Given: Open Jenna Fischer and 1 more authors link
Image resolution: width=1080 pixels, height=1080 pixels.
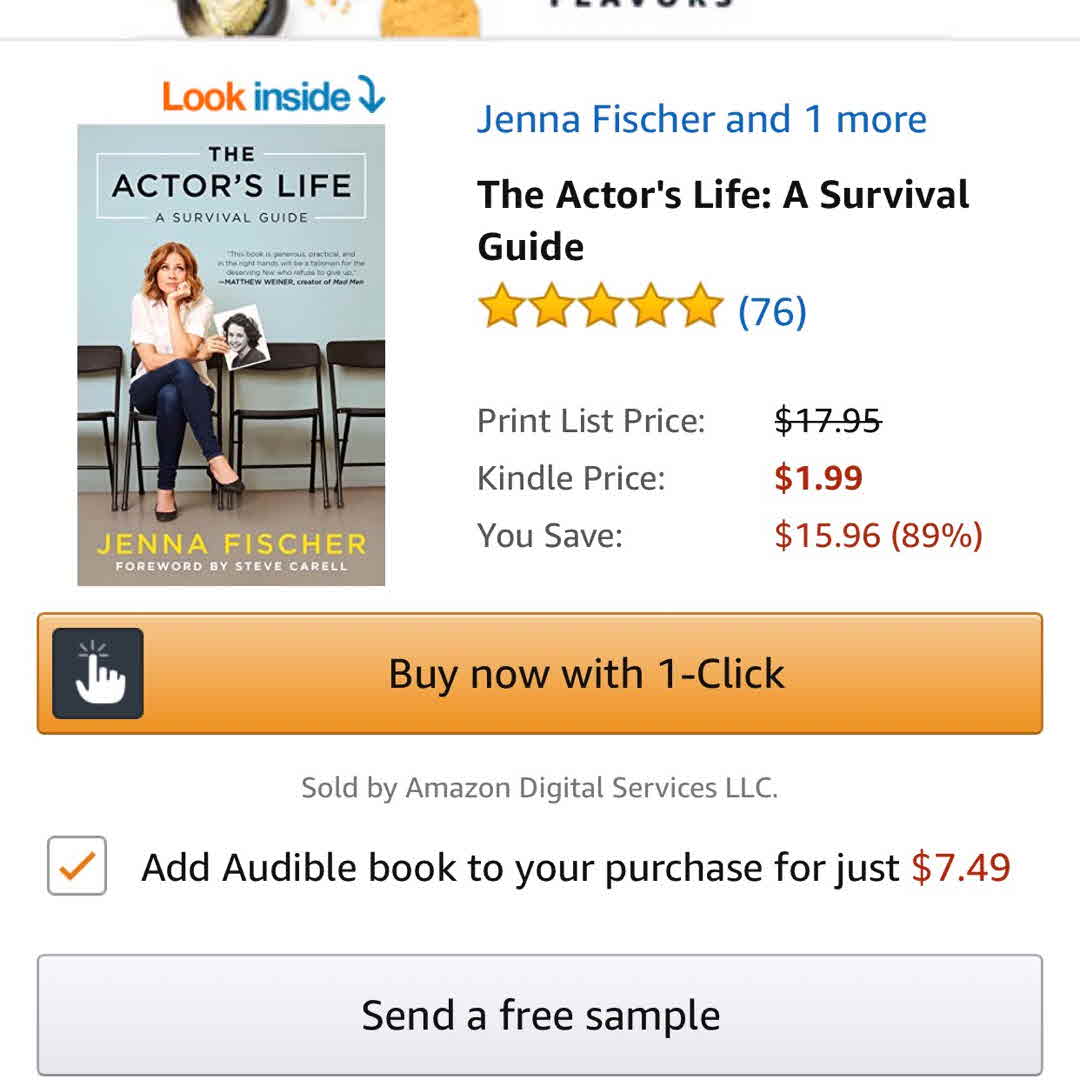Looking at the screenshot, I should [x=701, y=120].
